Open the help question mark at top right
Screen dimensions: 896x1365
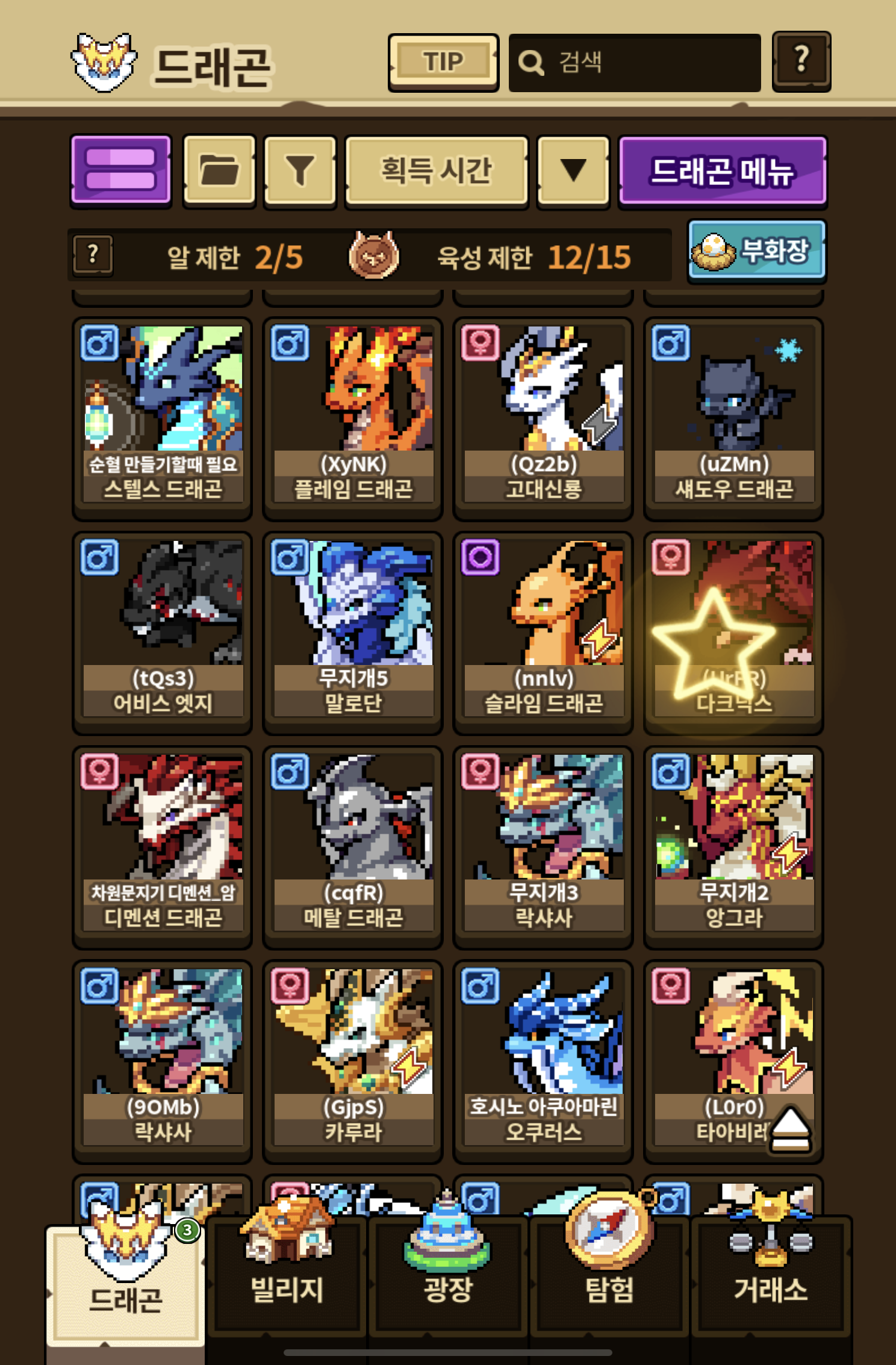click(x=801, y=61)
